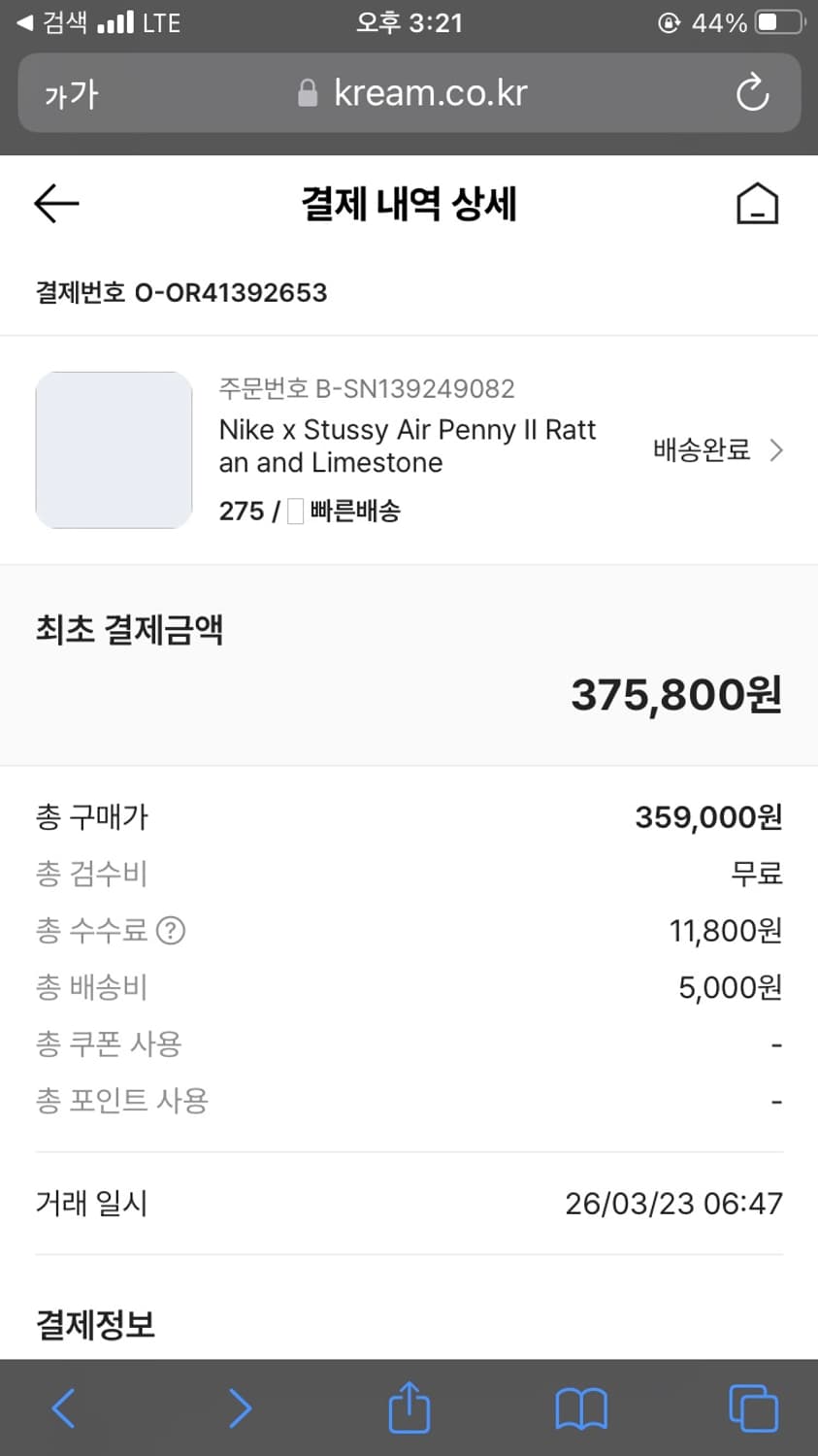818x1456 pixels.
Task: Reload the kream.co.kr page
Action: (x=752, y=93)
